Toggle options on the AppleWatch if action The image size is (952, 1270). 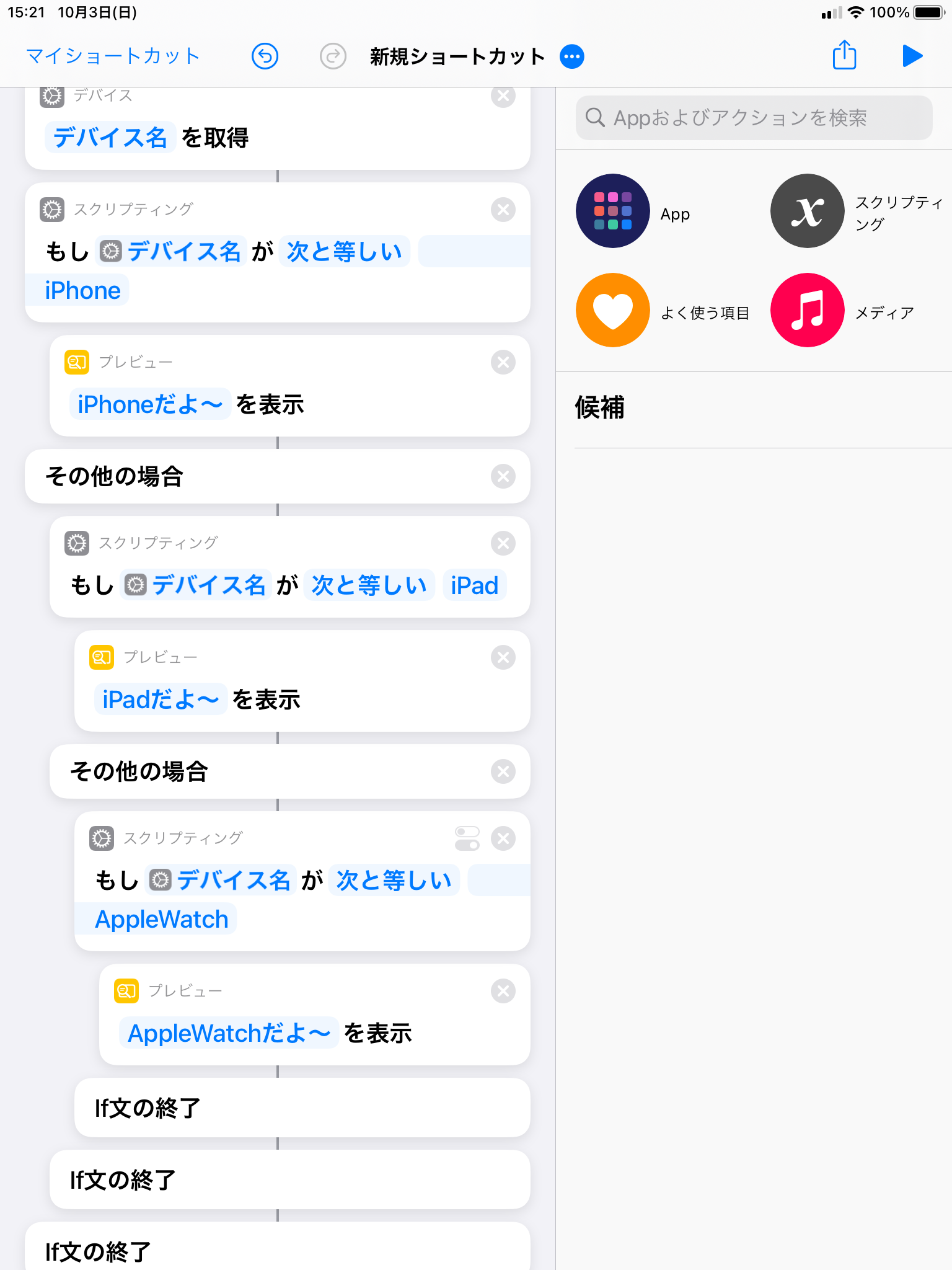467,838
